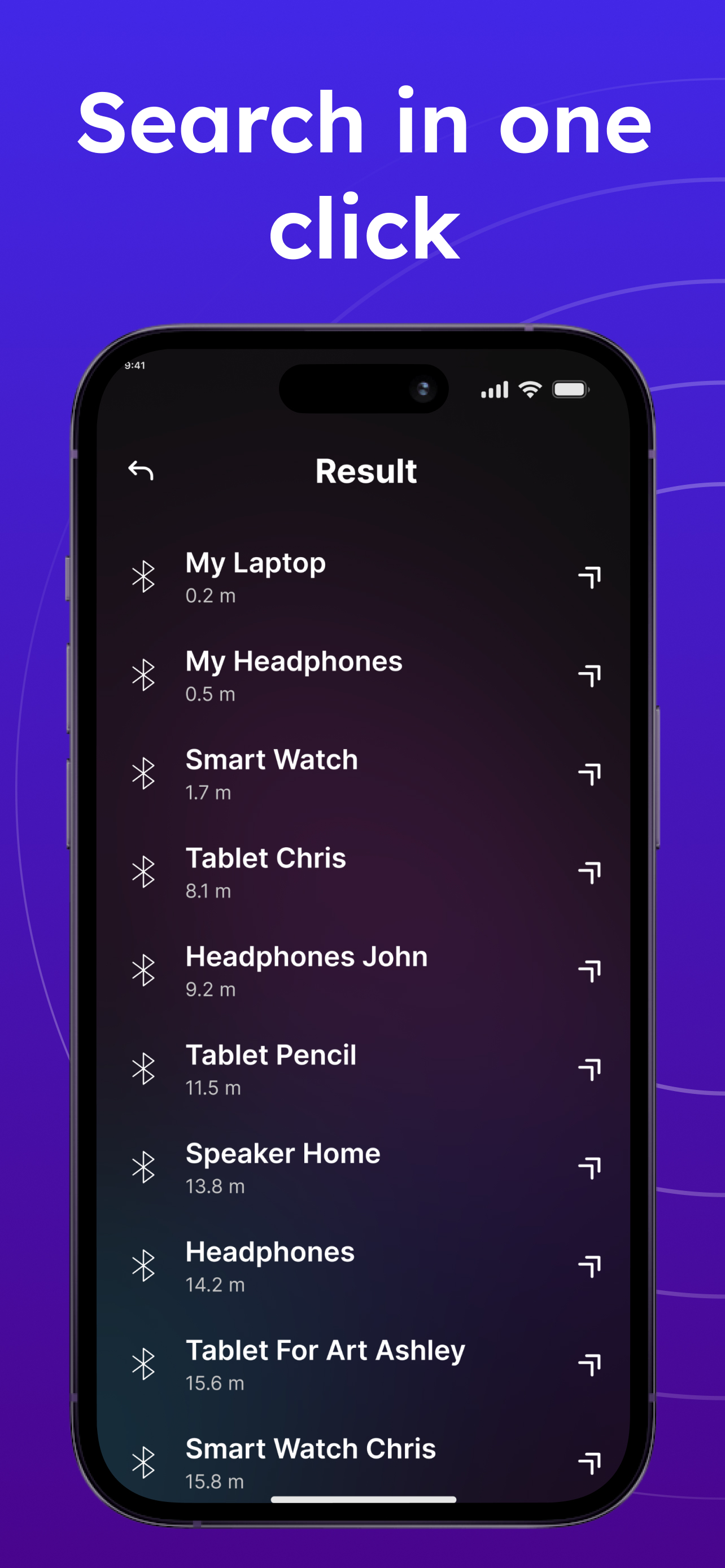
Task: Tap the Result title heading
Action: tap(365, 470)
